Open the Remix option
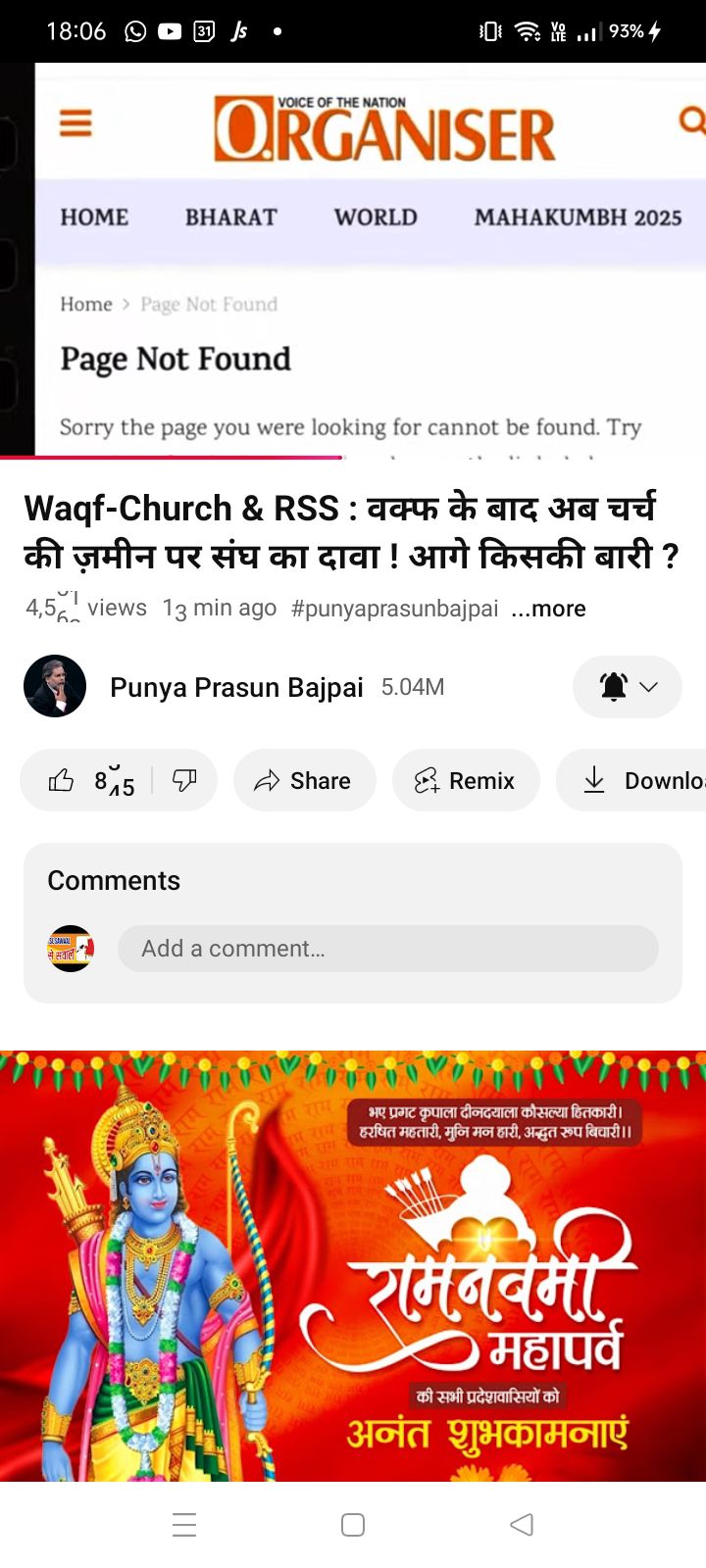 pyautogui.click(x=466, y=780)
